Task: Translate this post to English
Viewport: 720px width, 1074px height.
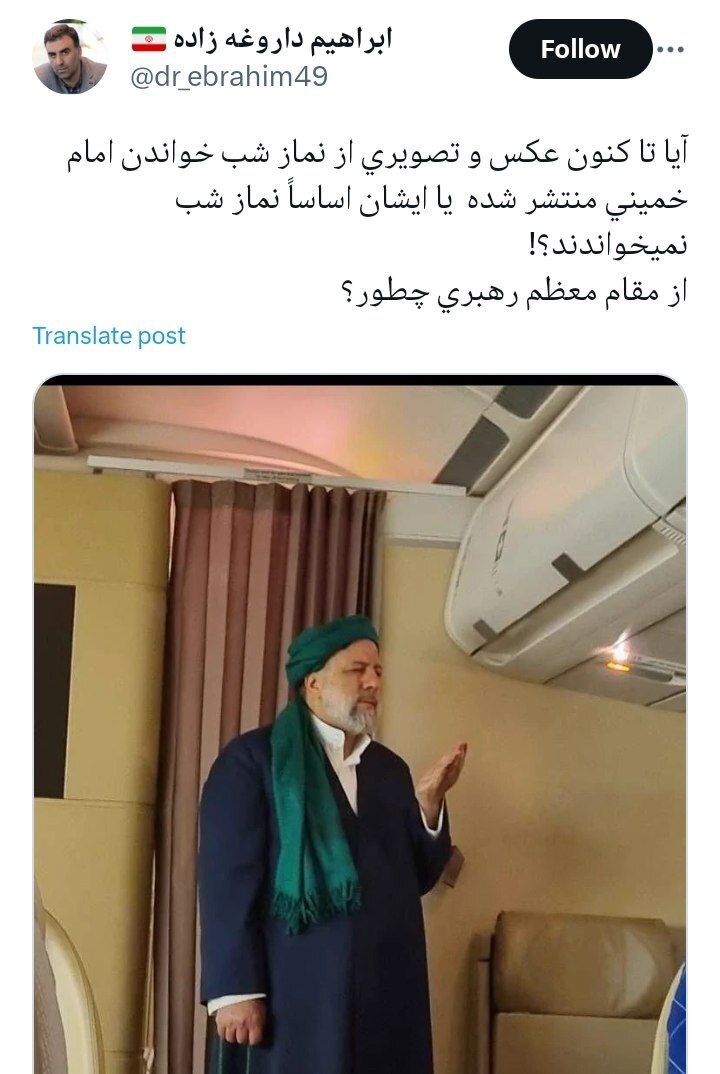Action: point(109,336)
